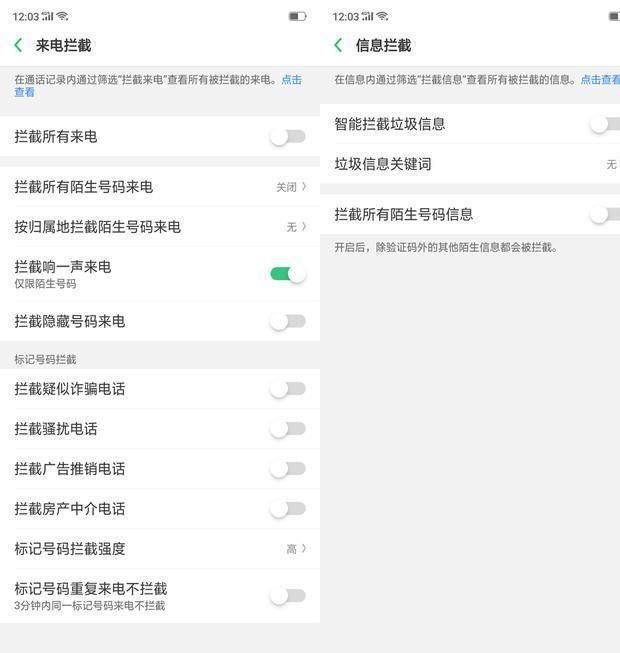This screenshot has height=653, width=620.
Task: Turn on 拦截所有陌生号码信息
Action: [604, 214]
